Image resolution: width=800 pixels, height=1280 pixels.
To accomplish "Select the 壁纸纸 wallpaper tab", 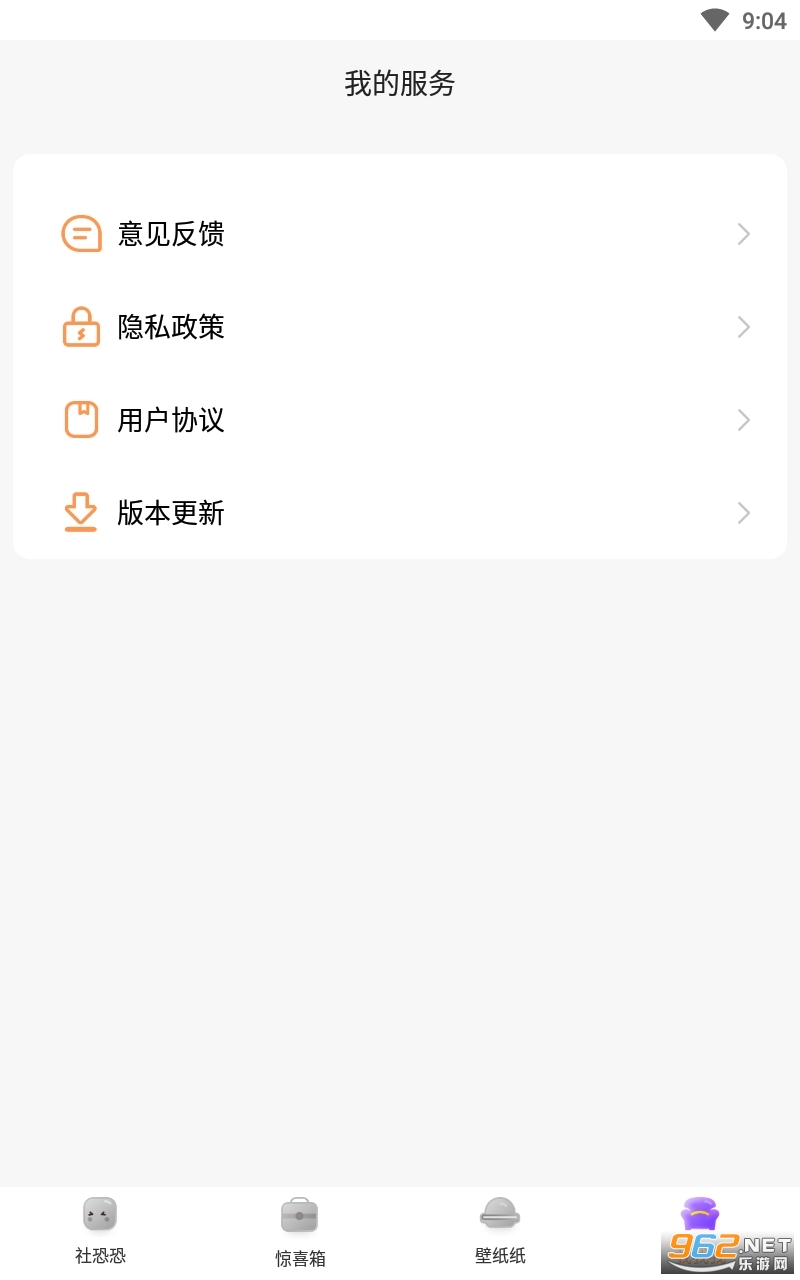I will 500,1231.
